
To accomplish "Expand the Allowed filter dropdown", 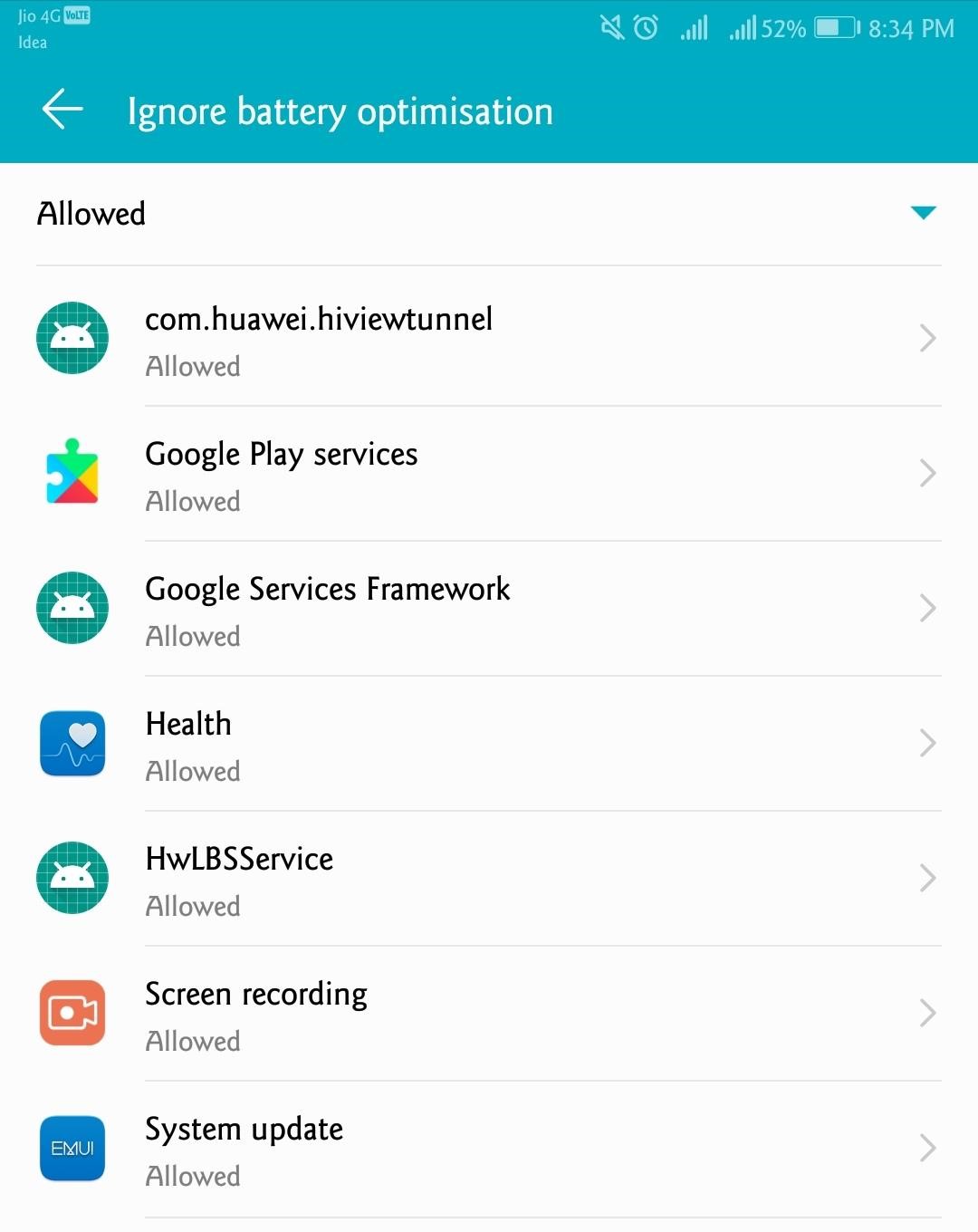I will coord(922,214).
